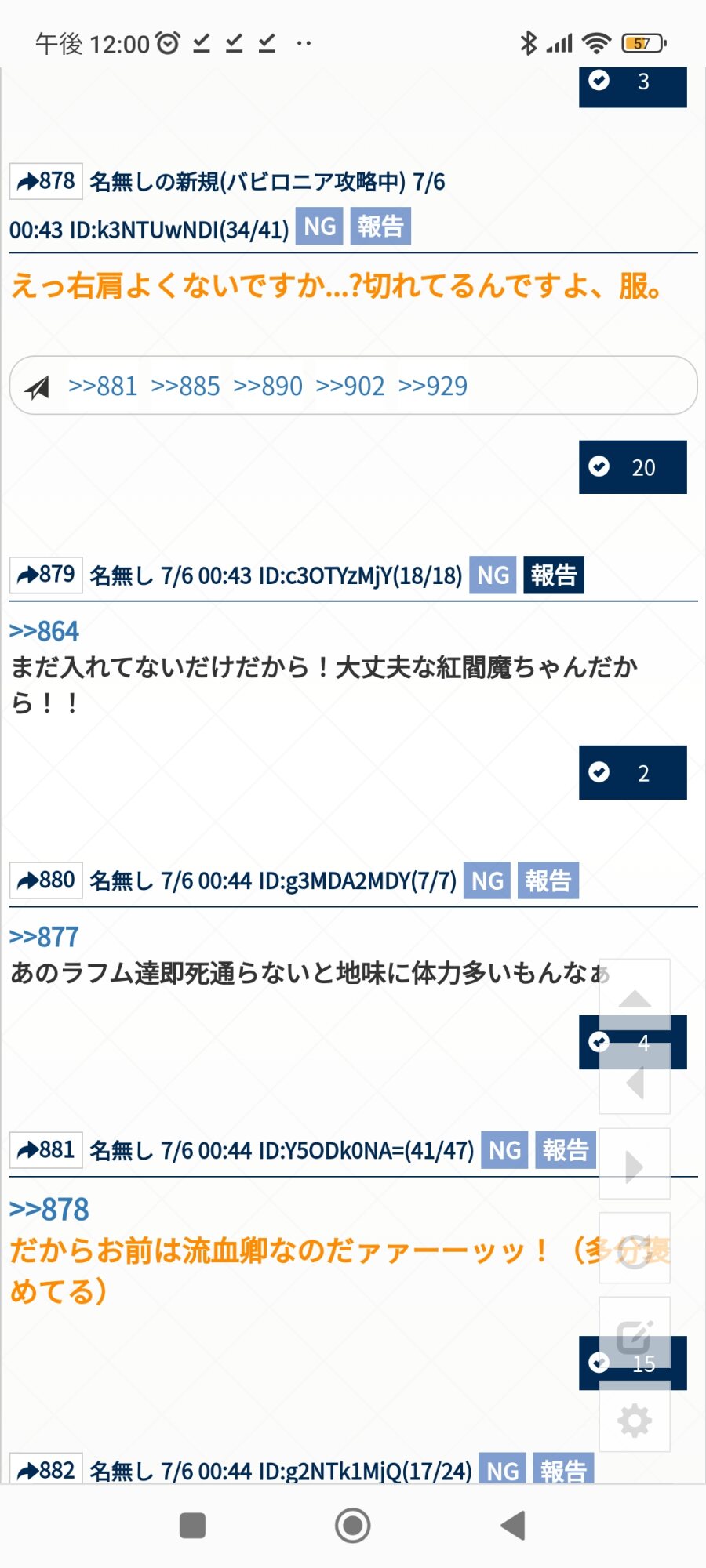Viewport: 706px width, 1568px height.
Task: Follow the >>878 anchor link in post 881
Action: pyautogui.click(x=49, y=1210)
